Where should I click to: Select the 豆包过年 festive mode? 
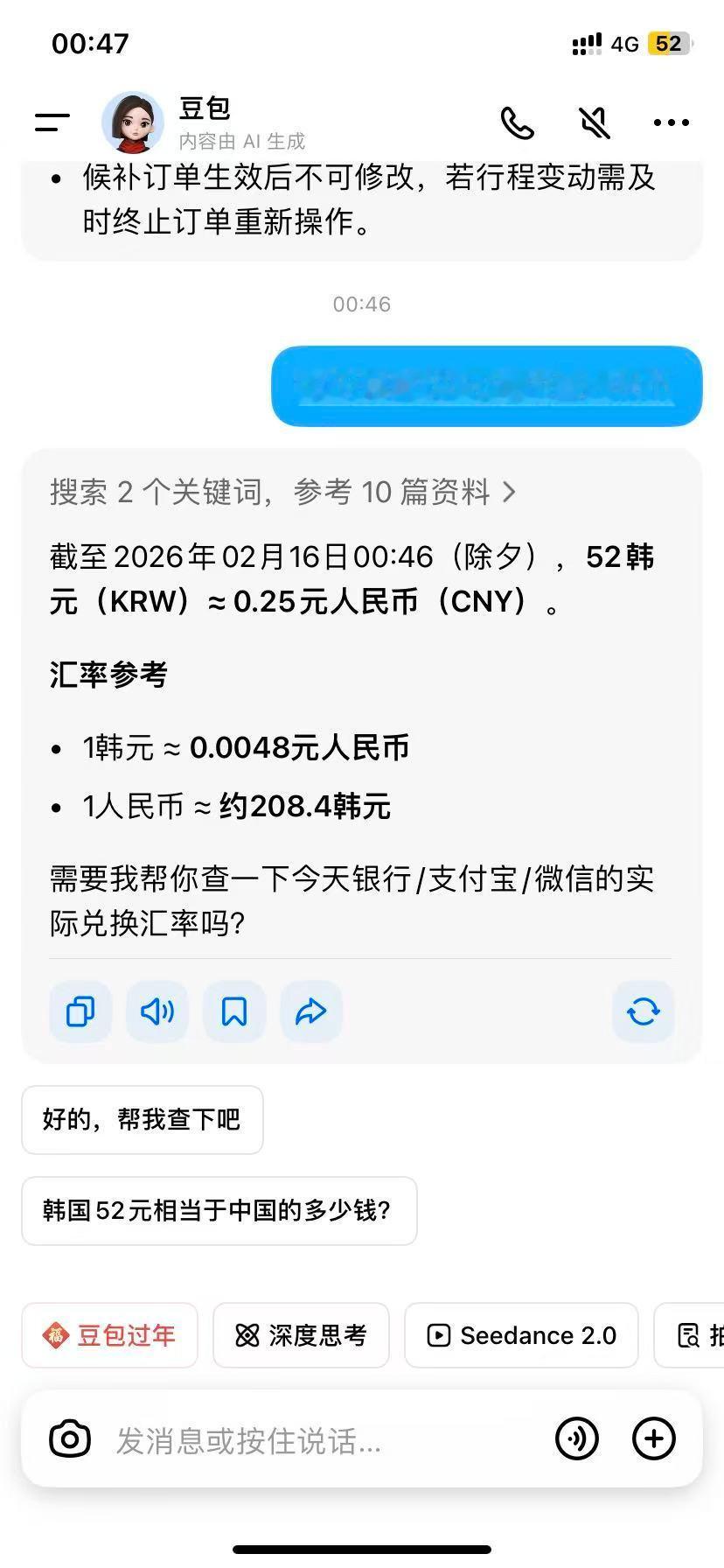click(109, 1335)
